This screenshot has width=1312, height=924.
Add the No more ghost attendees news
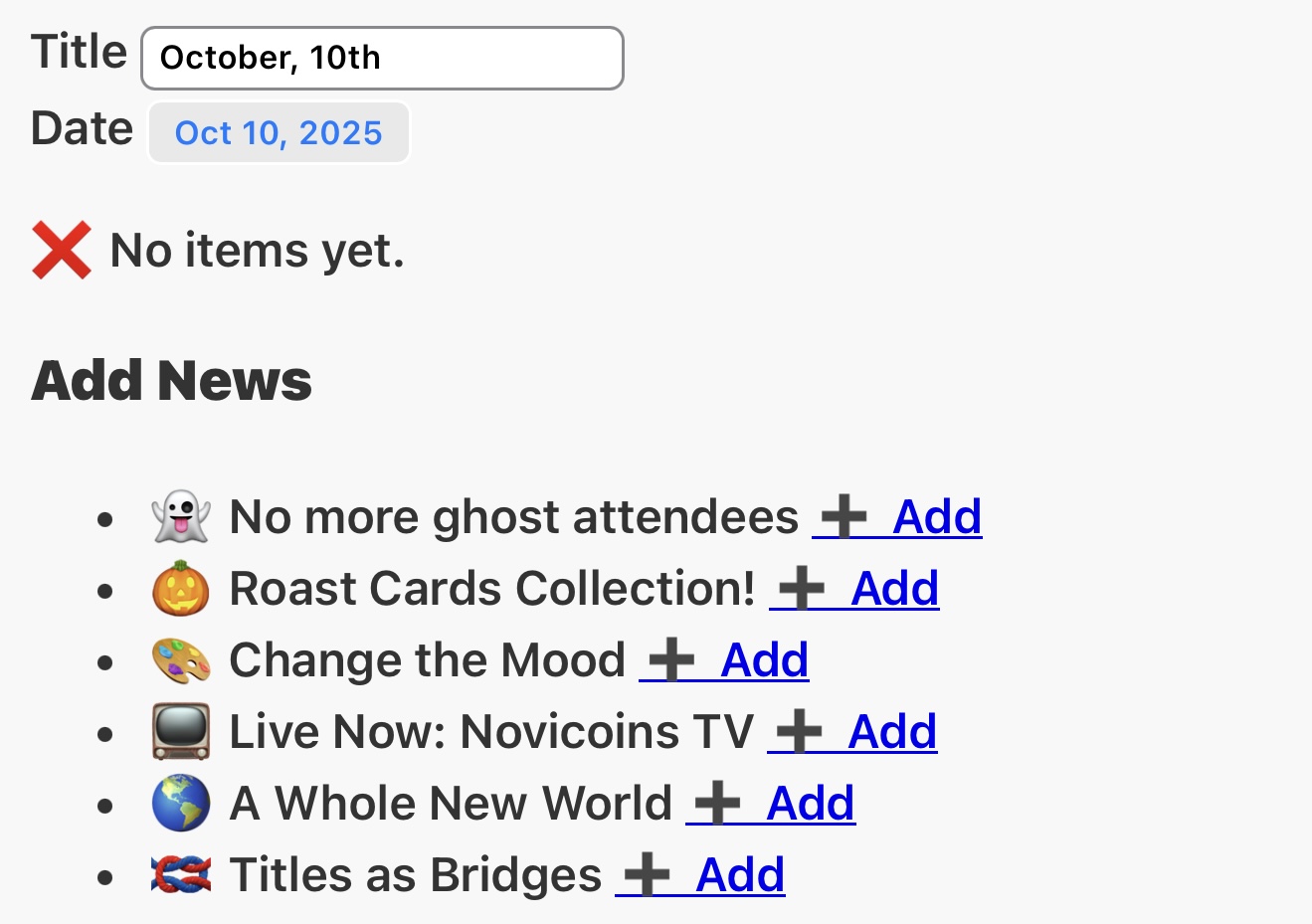898,517
